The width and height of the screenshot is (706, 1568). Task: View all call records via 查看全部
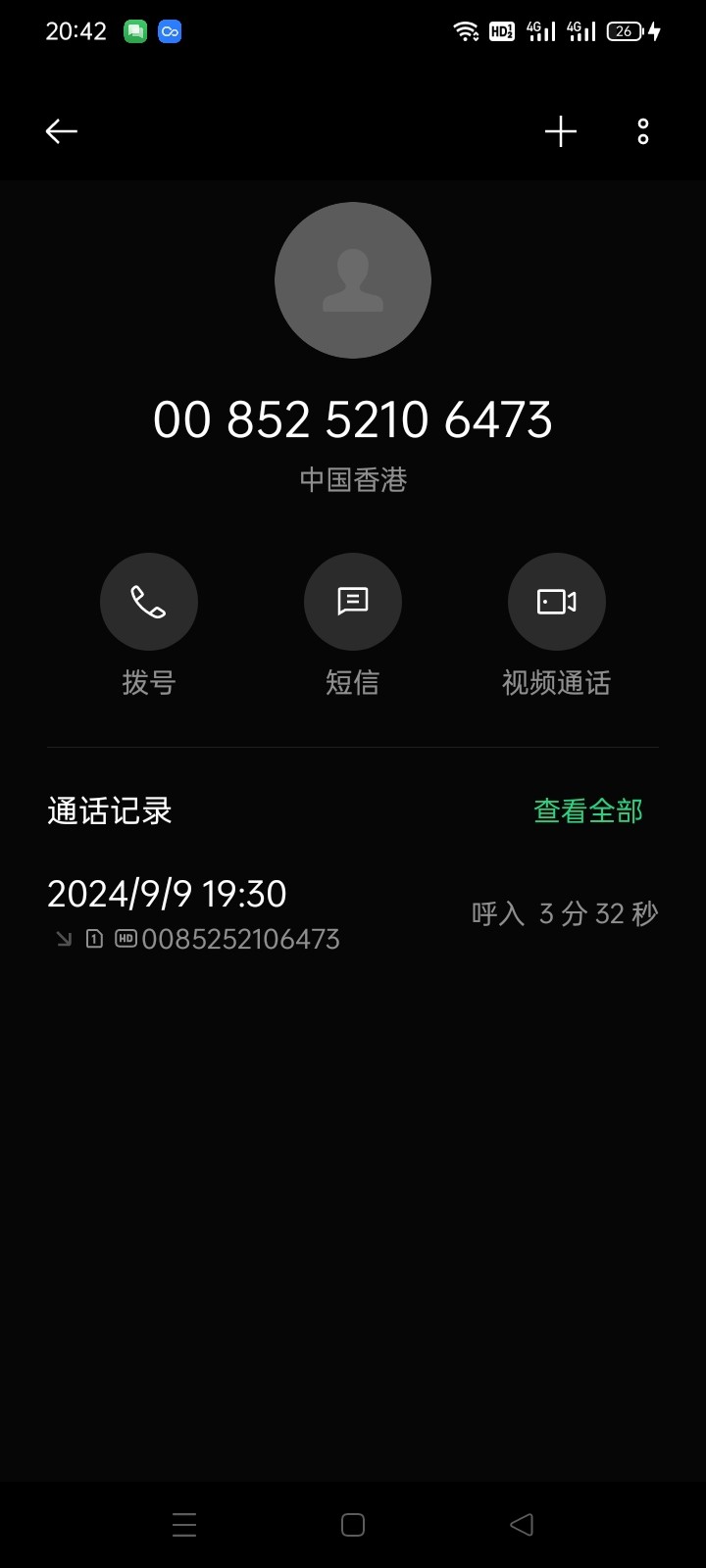pos(588,811)
